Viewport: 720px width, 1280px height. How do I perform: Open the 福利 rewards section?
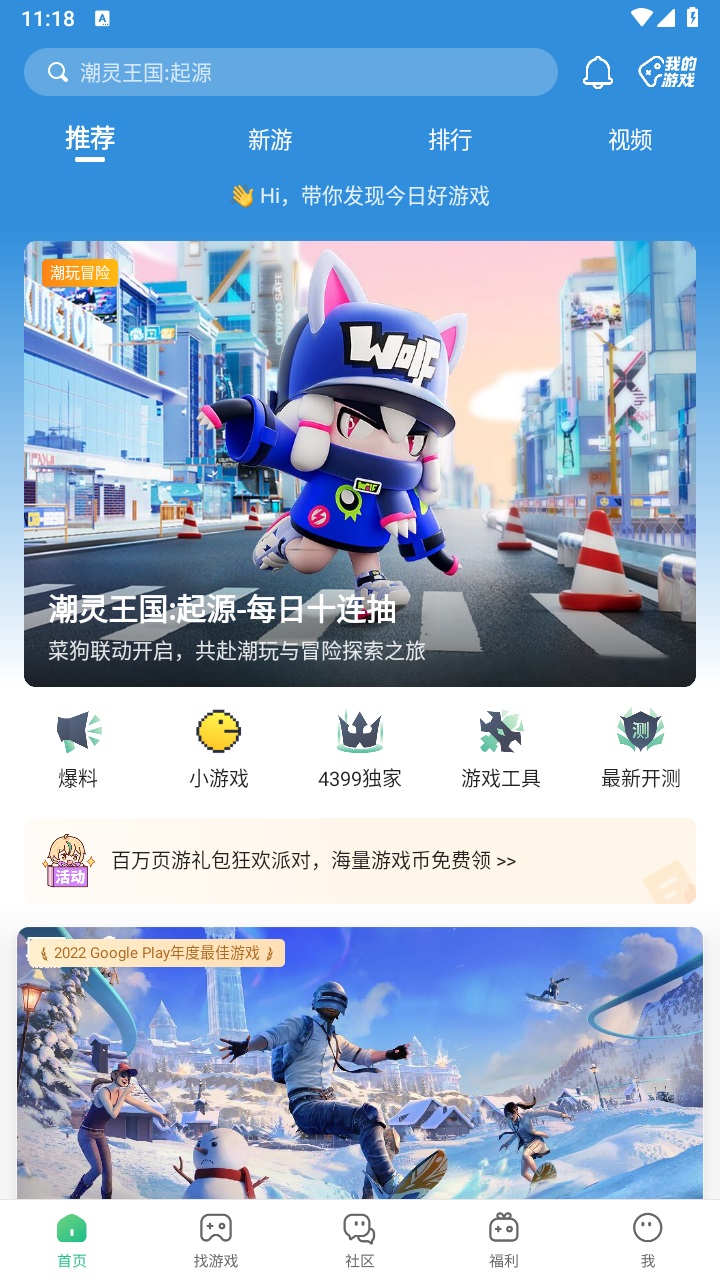pos(504,1240)
